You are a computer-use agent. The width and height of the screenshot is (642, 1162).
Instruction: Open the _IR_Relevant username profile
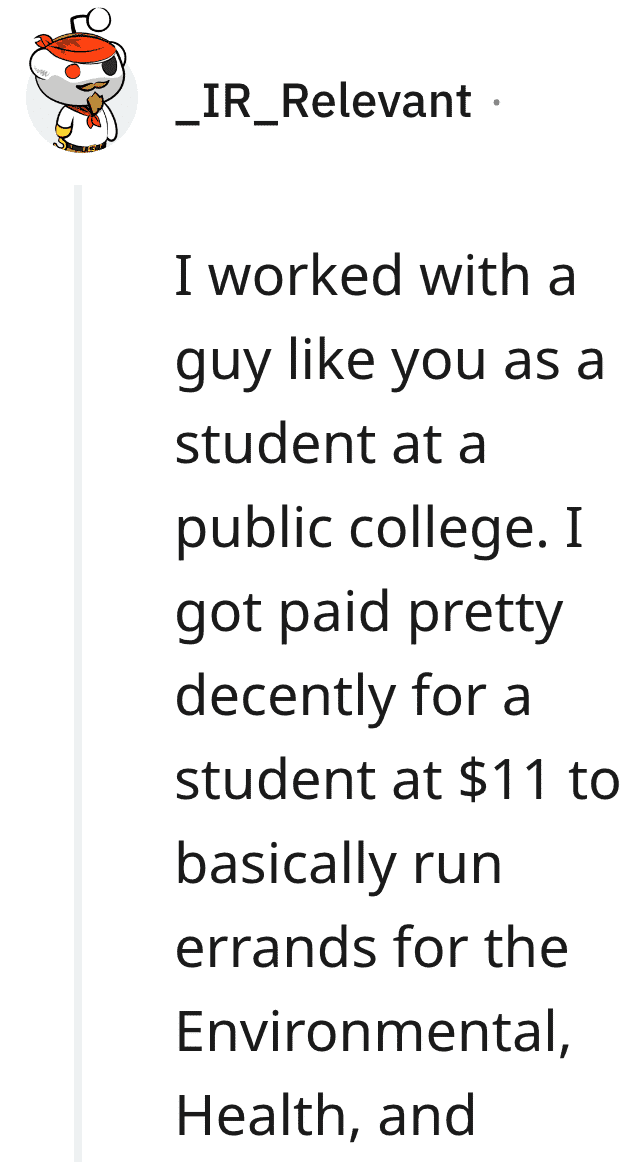coord(323,102)
